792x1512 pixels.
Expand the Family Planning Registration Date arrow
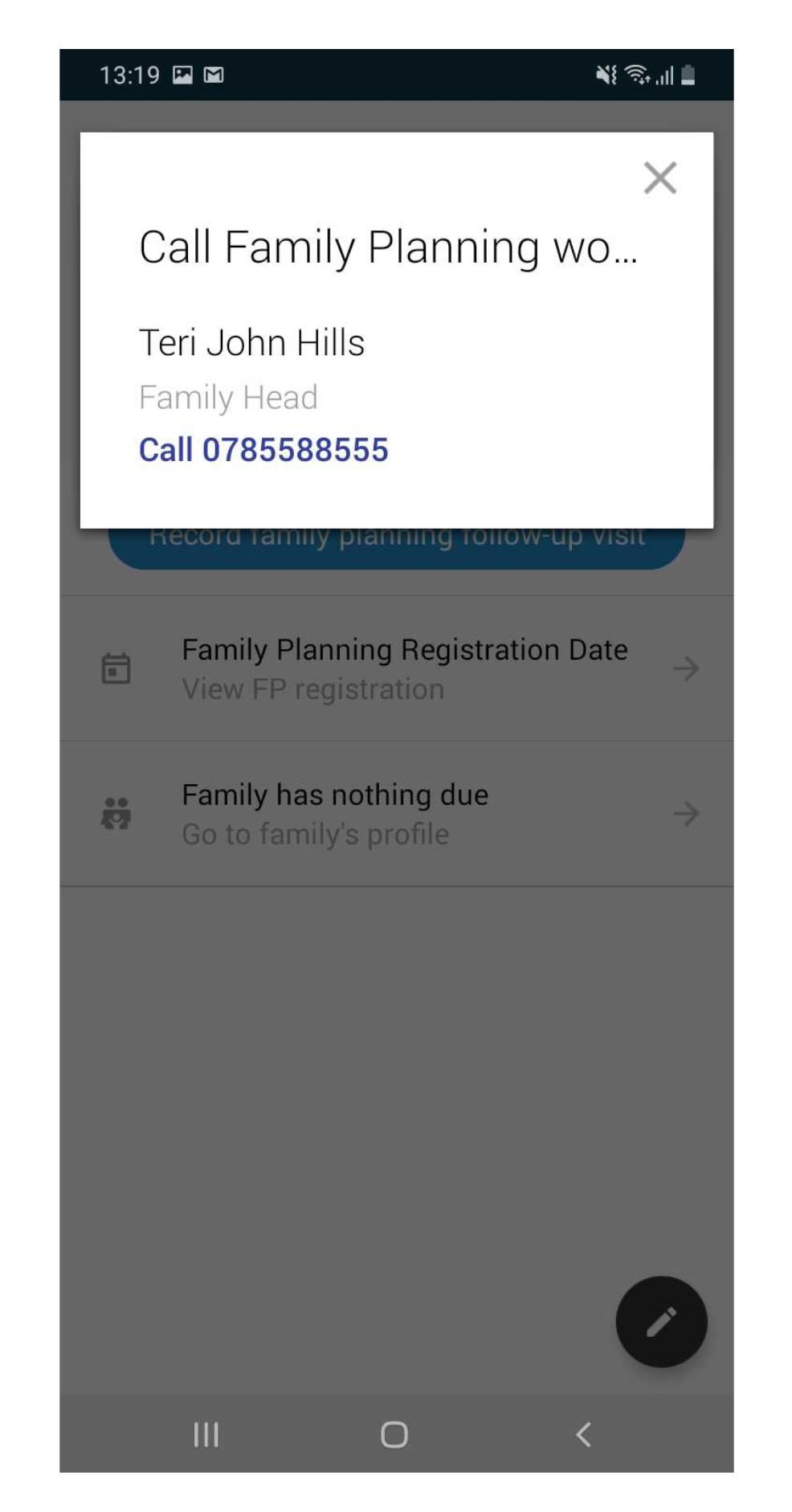pyautogui.click(x=685, y=668)
